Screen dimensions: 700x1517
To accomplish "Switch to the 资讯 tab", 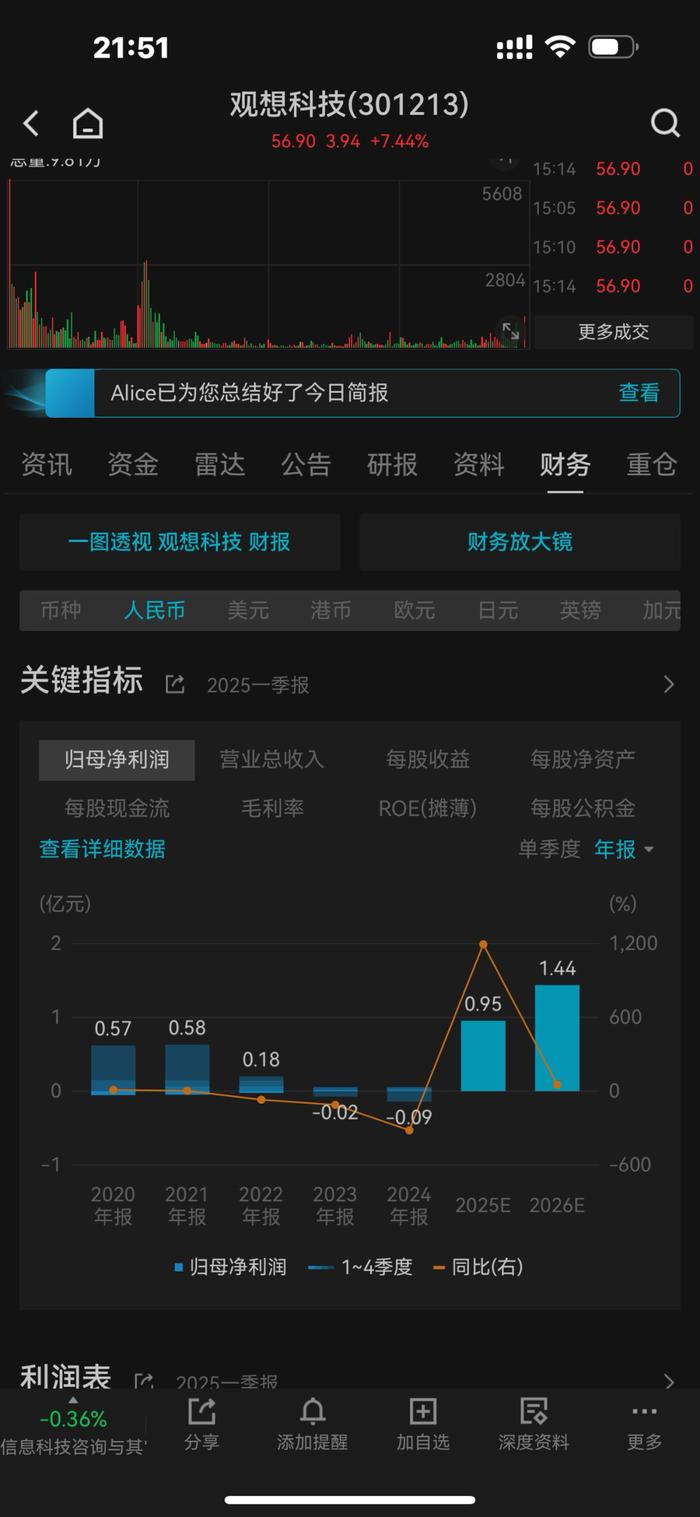I will click(x=46, y=464).
